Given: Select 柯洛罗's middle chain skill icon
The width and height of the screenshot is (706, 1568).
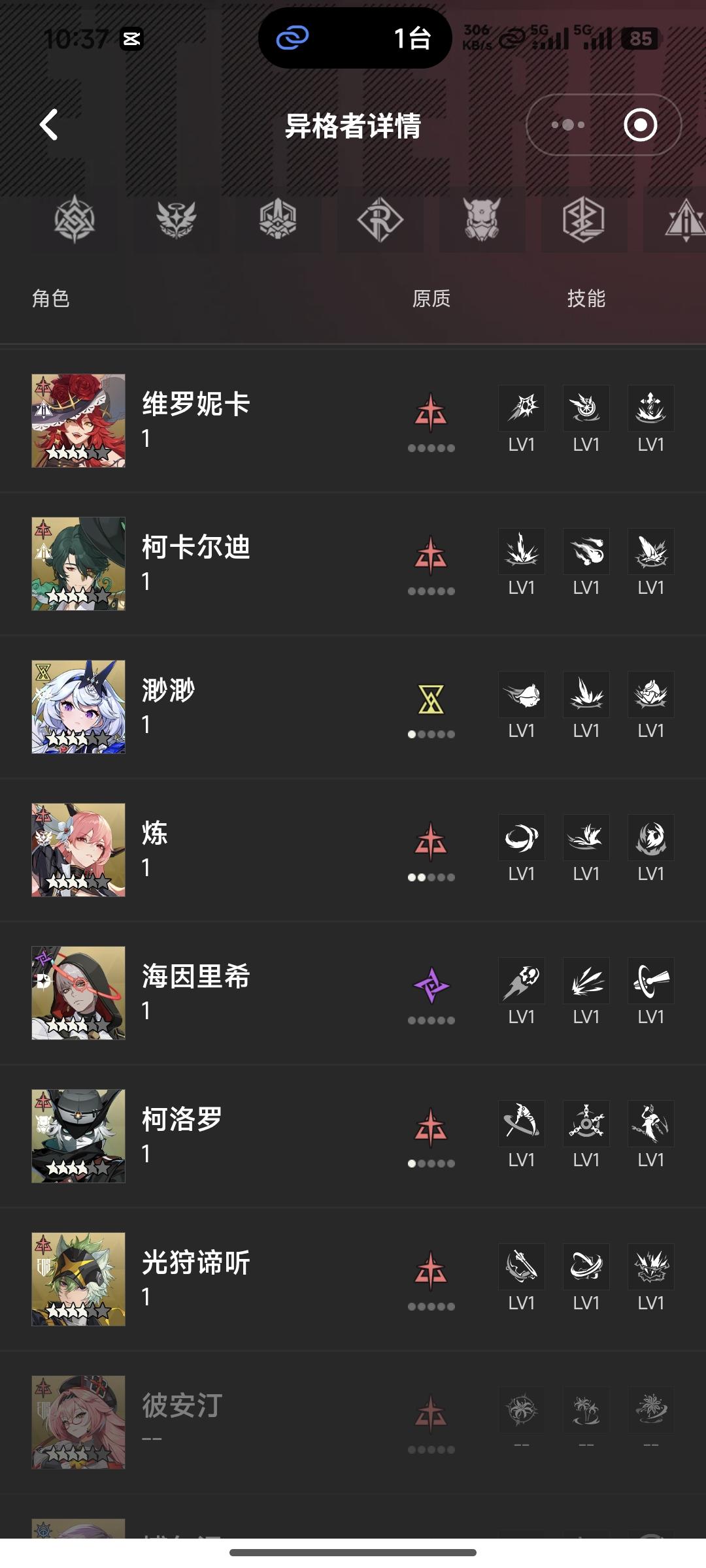Looking at the screenshot, I should point(586,1124).
